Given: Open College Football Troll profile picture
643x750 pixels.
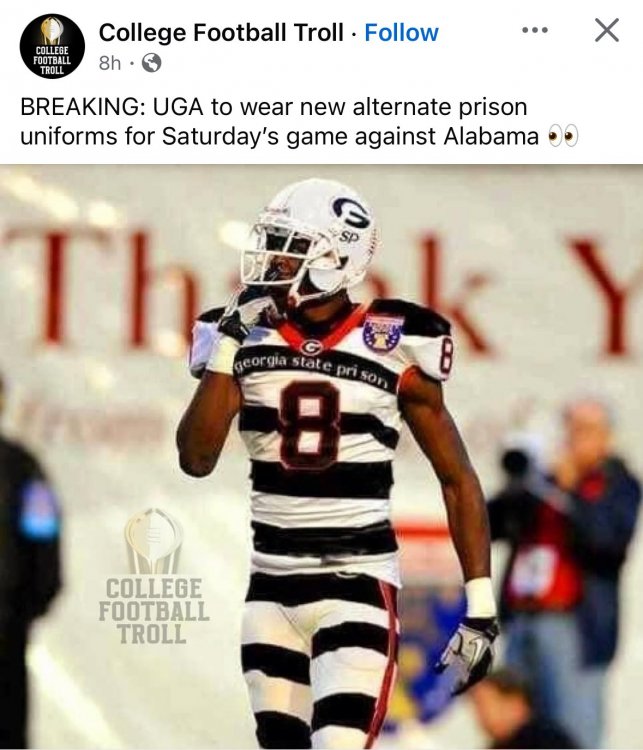Looking at the screenshot, I should click(x=52, y=46).
